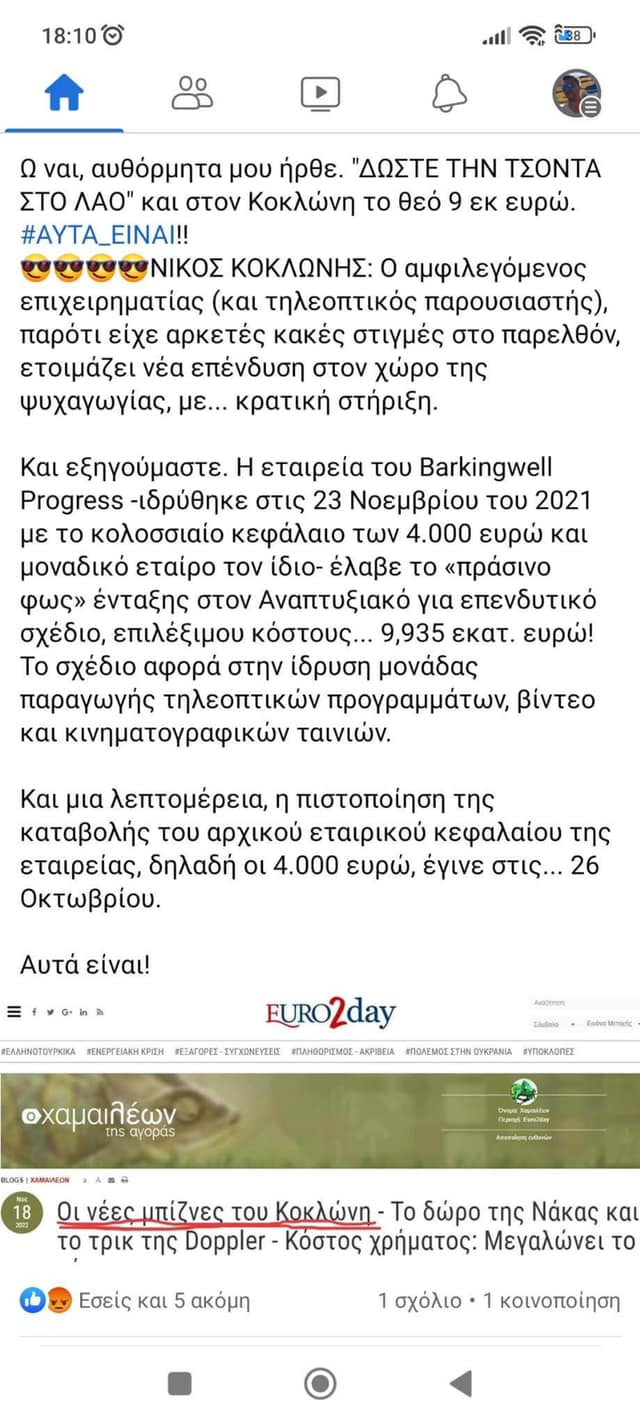
Task: Open recent apps from navigation bar
Action: click(x=180, y=1383)
